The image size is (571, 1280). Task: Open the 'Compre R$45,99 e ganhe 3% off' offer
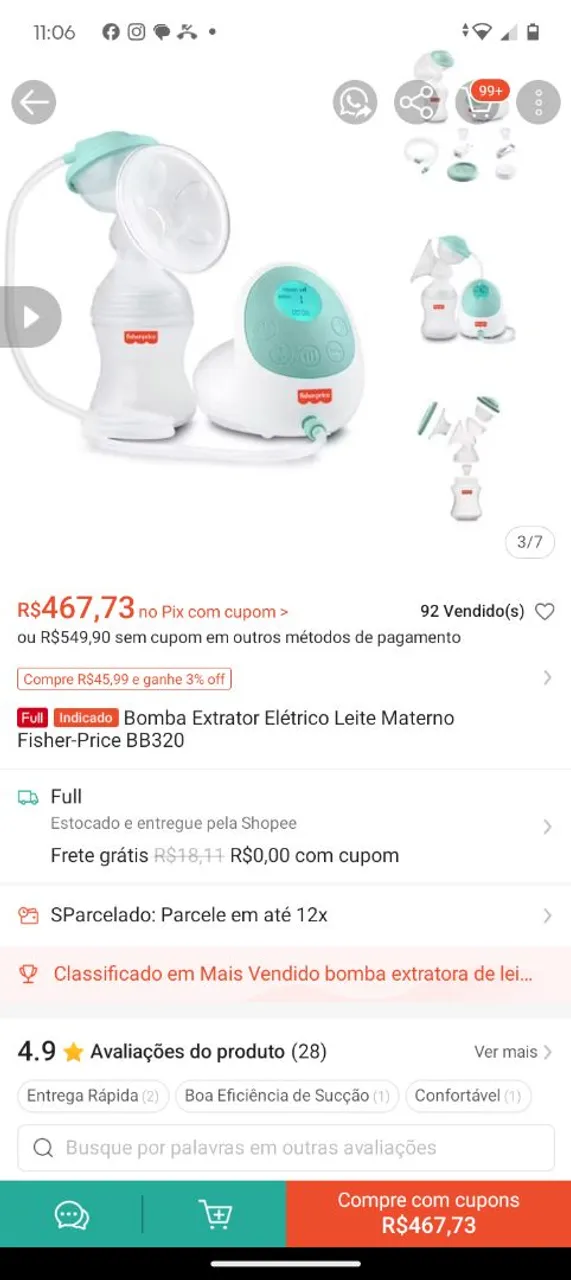pos(125,679)
